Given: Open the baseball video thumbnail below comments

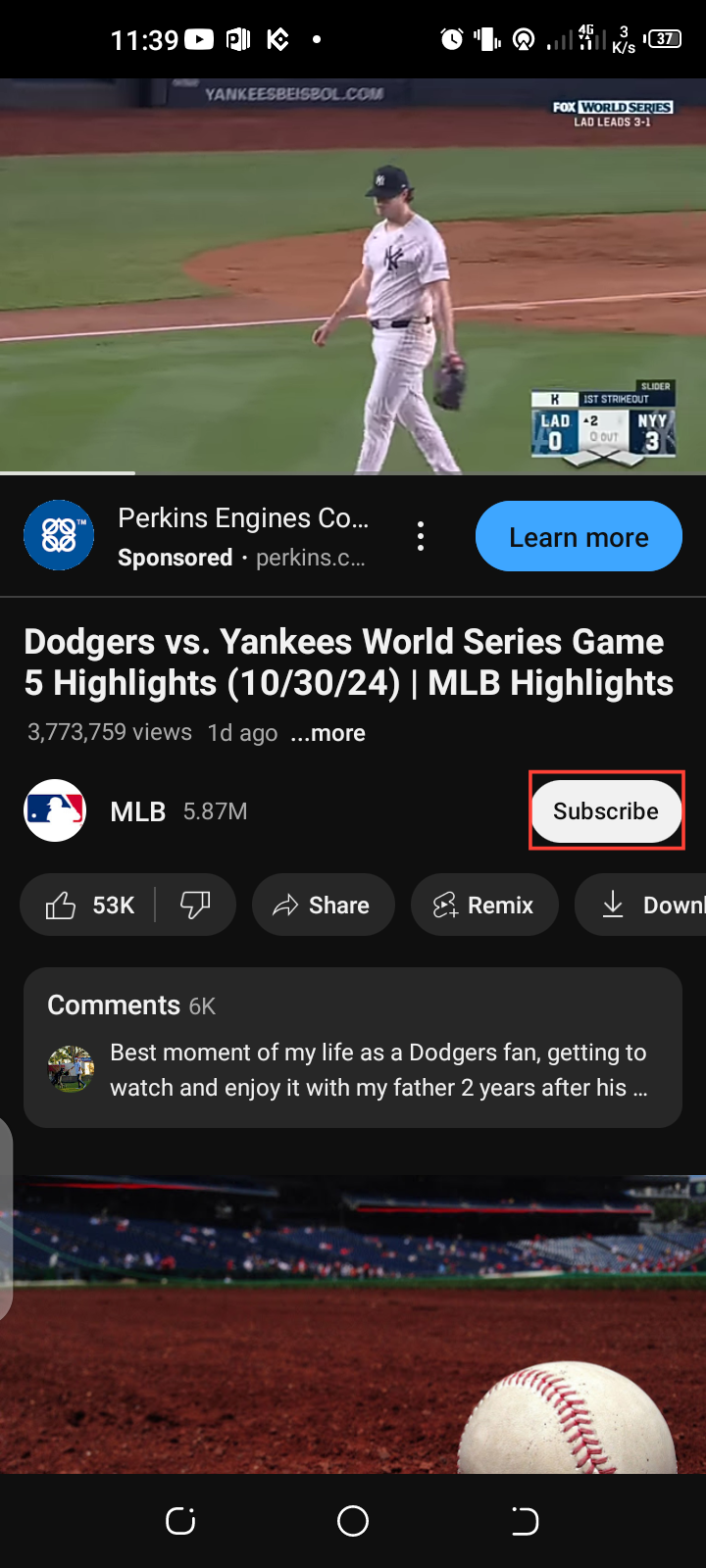Looking at the screenshot, I should click(x=353, y=1323).
